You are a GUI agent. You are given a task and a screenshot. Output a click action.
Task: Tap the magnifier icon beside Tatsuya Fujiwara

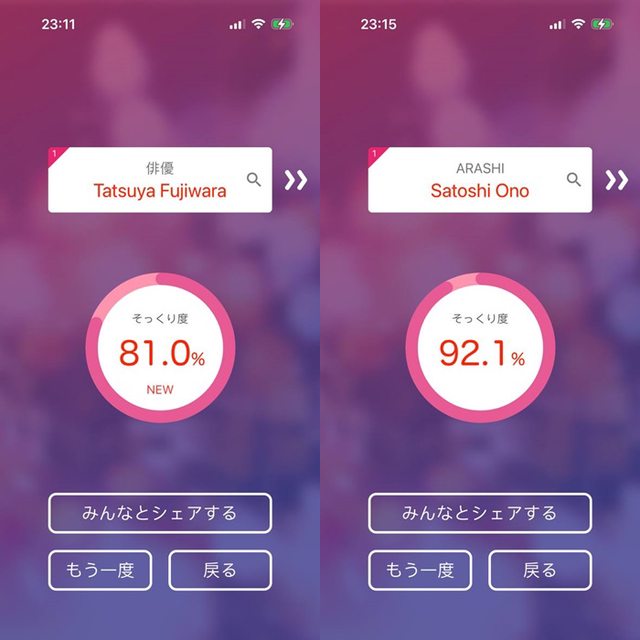(x=254, y=180)
